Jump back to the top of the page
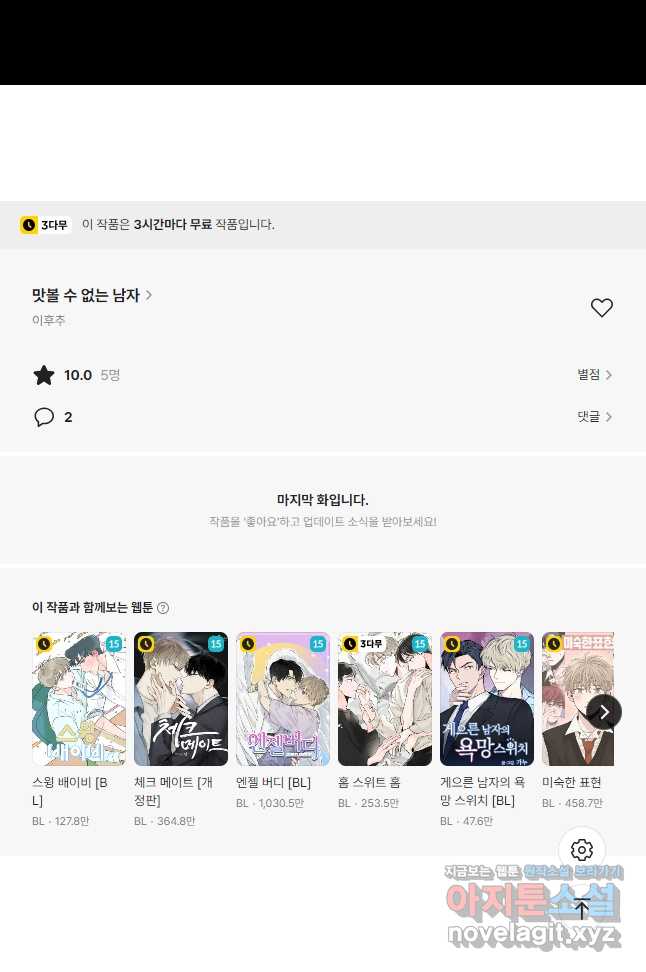Viewport: 646px width, 972px height. [x=582, y=908]
